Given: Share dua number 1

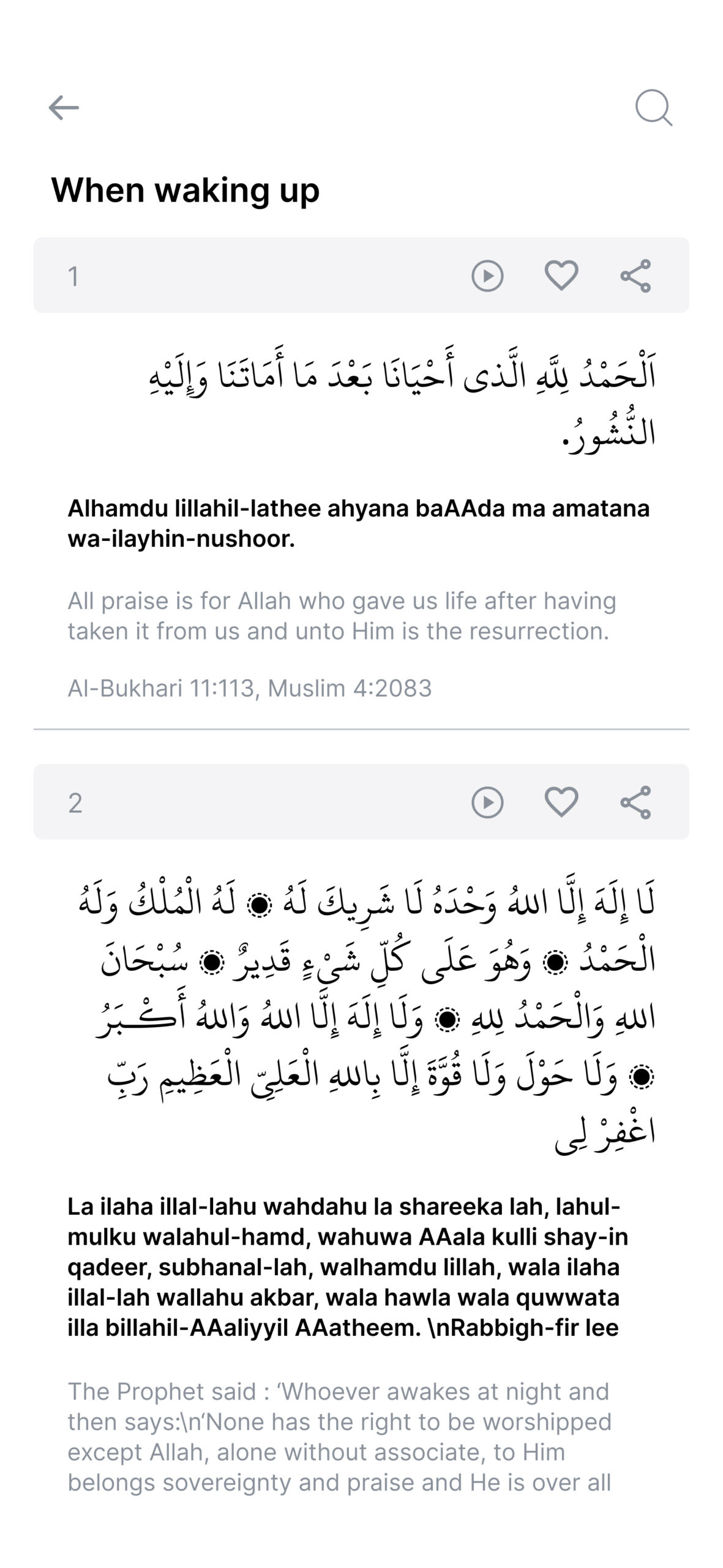Looking at the screenshot, I should click(635, 276).
